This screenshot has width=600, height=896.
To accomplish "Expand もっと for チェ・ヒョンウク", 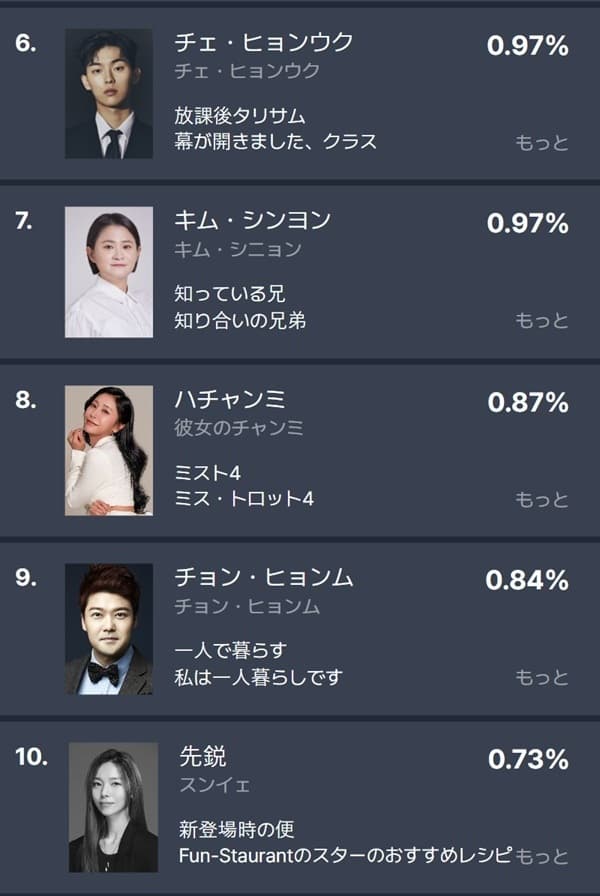I will pyautogui.click(x=542, y=142).
